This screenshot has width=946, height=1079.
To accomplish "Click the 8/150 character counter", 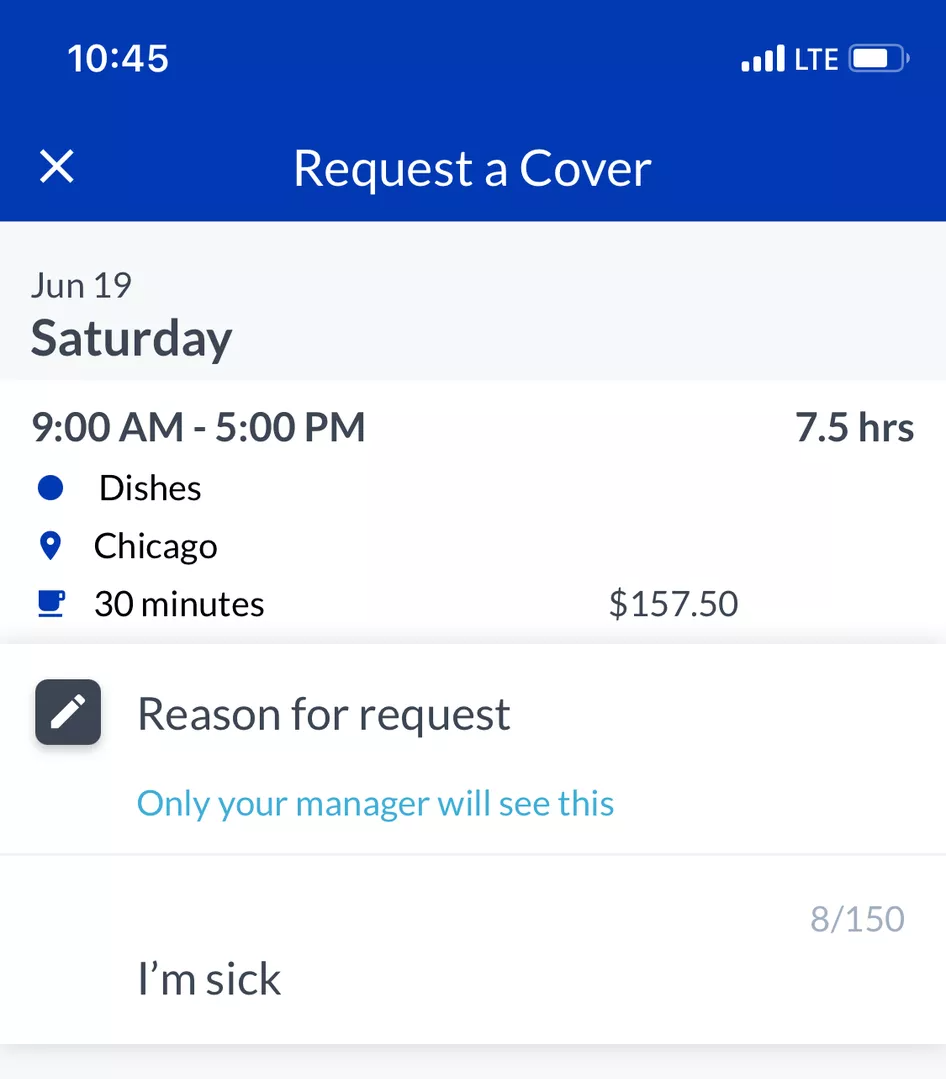I will pyautogui.click(x=858, y=918).
